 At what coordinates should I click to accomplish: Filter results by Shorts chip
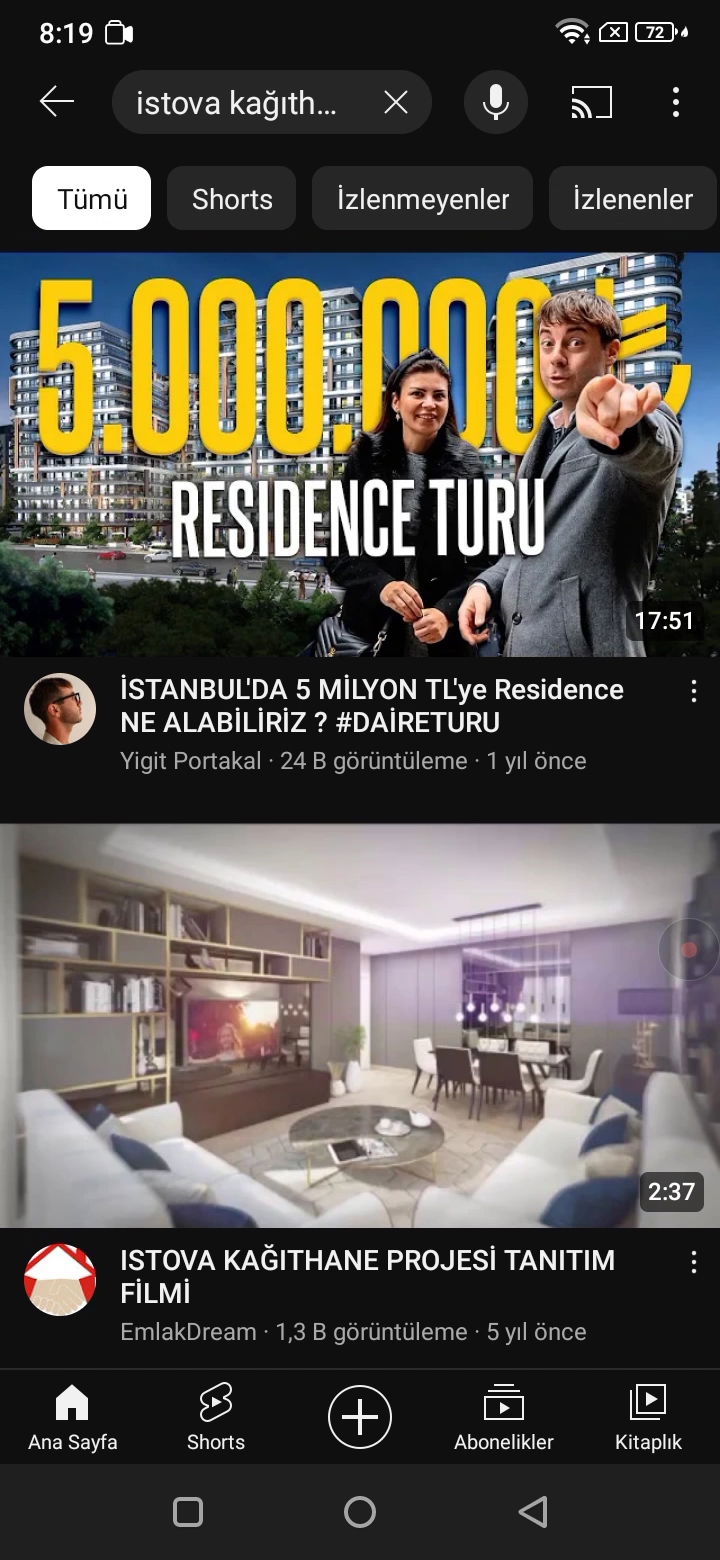pyautogui.click(x=232, y=199)
